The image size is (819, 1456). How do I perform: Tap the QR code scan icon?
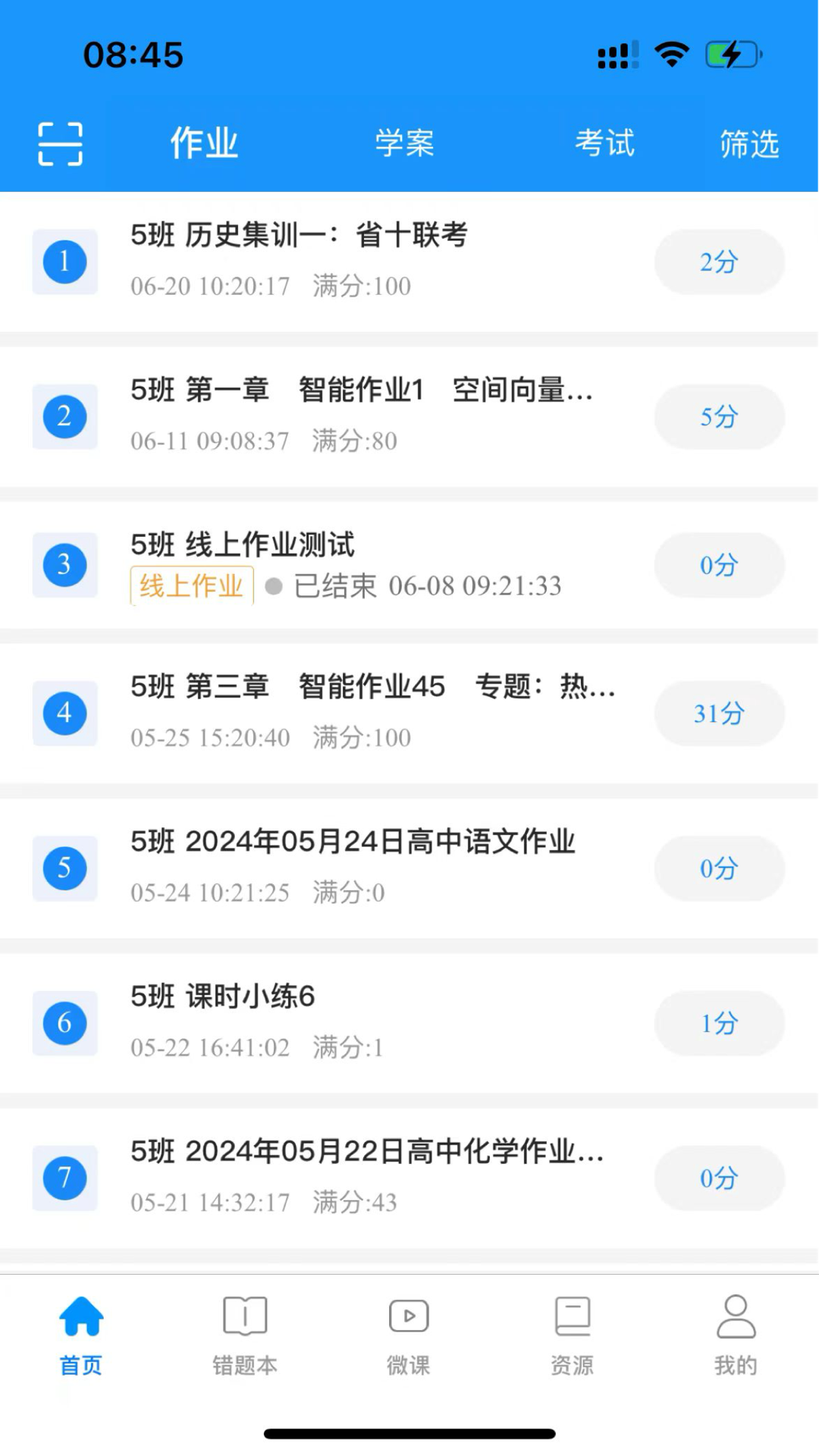(x=59, y=144)
